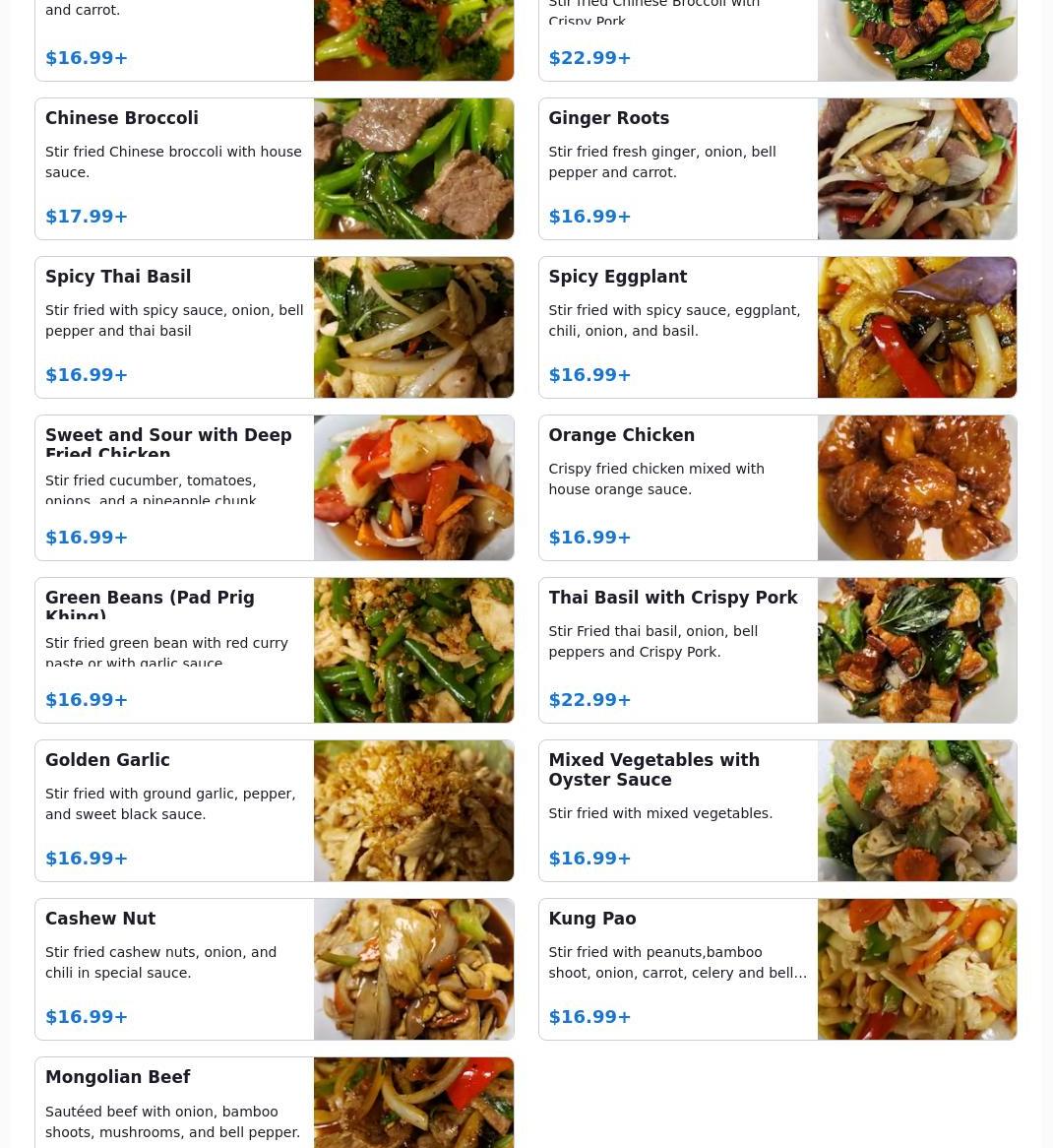Screen dimensions: 1053x1148
Task: Tap the Orange Chicken card
Action: 776,487
